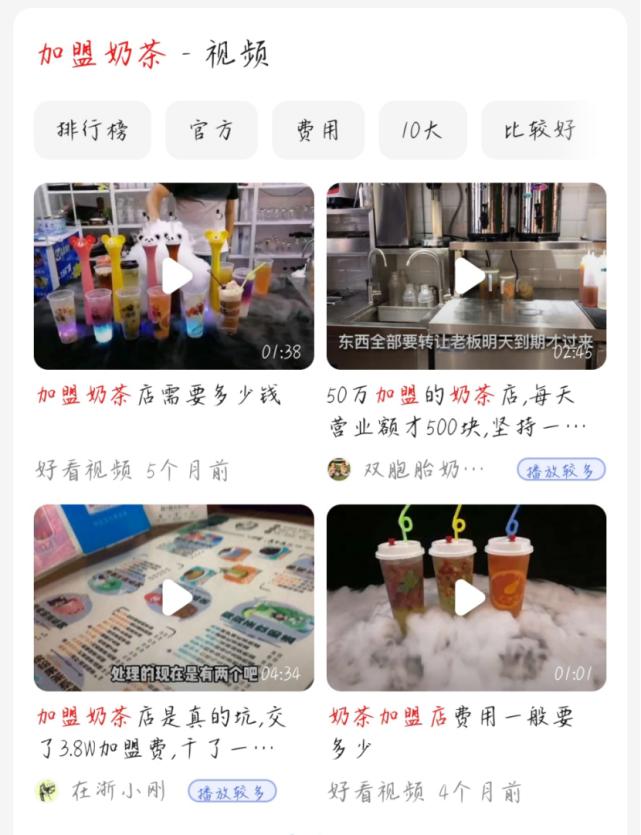Play the 01:38 colorful drinks video
641x835 pixels.
174,276
